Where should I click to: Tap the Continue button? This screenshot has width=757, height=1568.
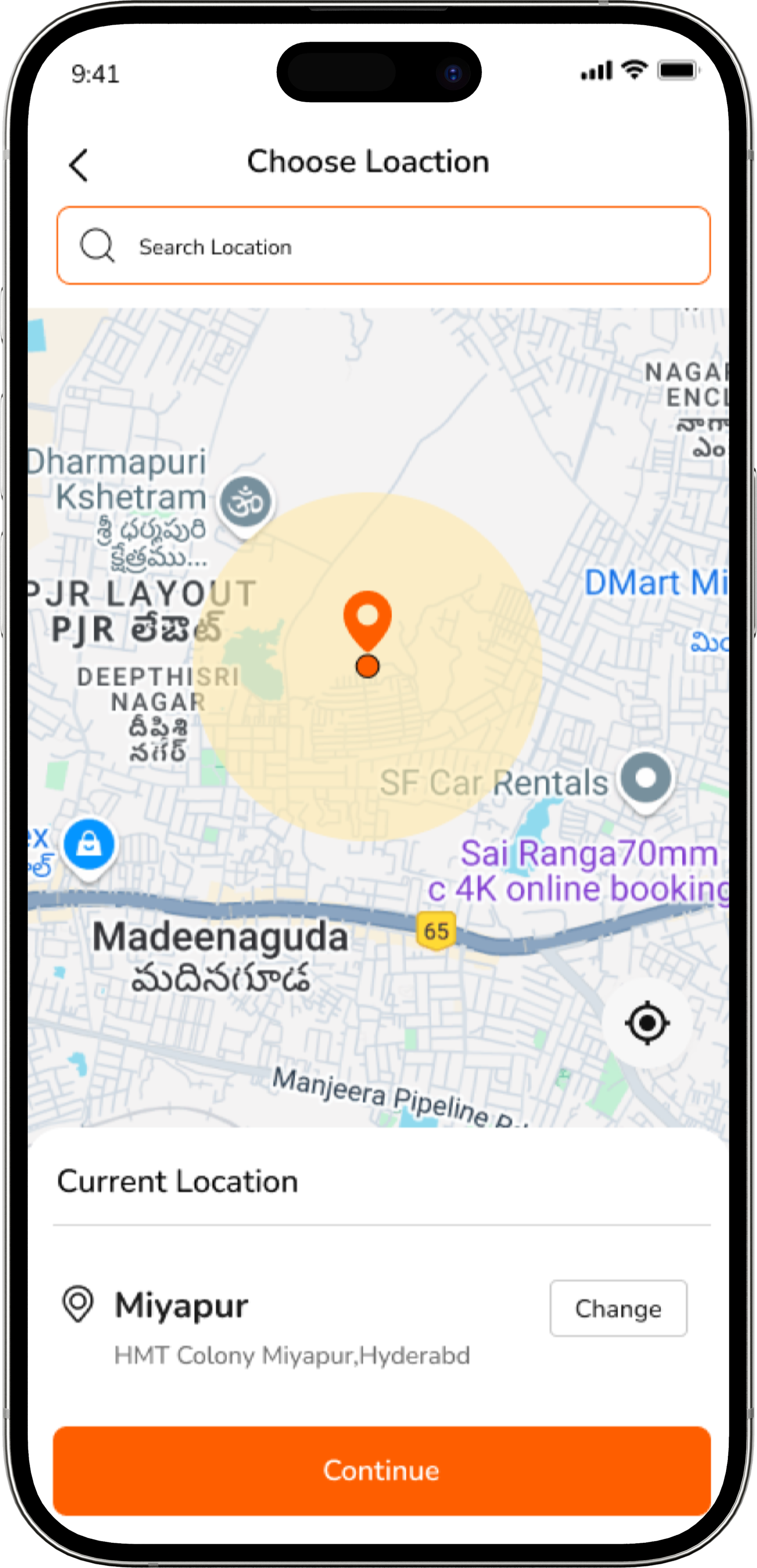tap(381, 1470)
